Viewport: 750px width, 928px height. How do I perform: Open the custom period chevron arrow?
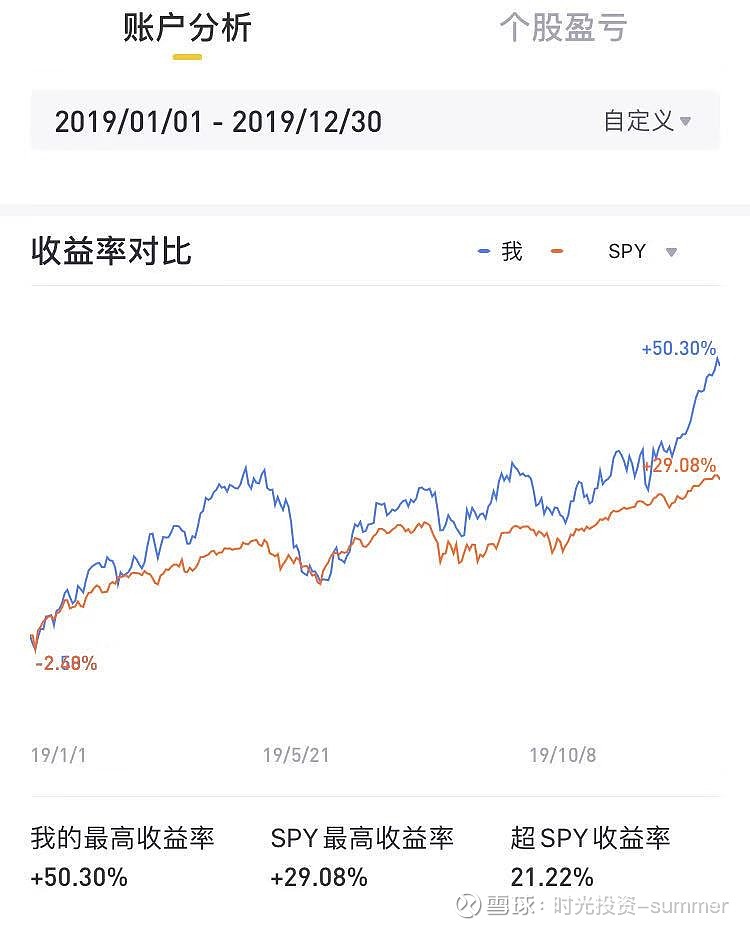tap(686, 121)
